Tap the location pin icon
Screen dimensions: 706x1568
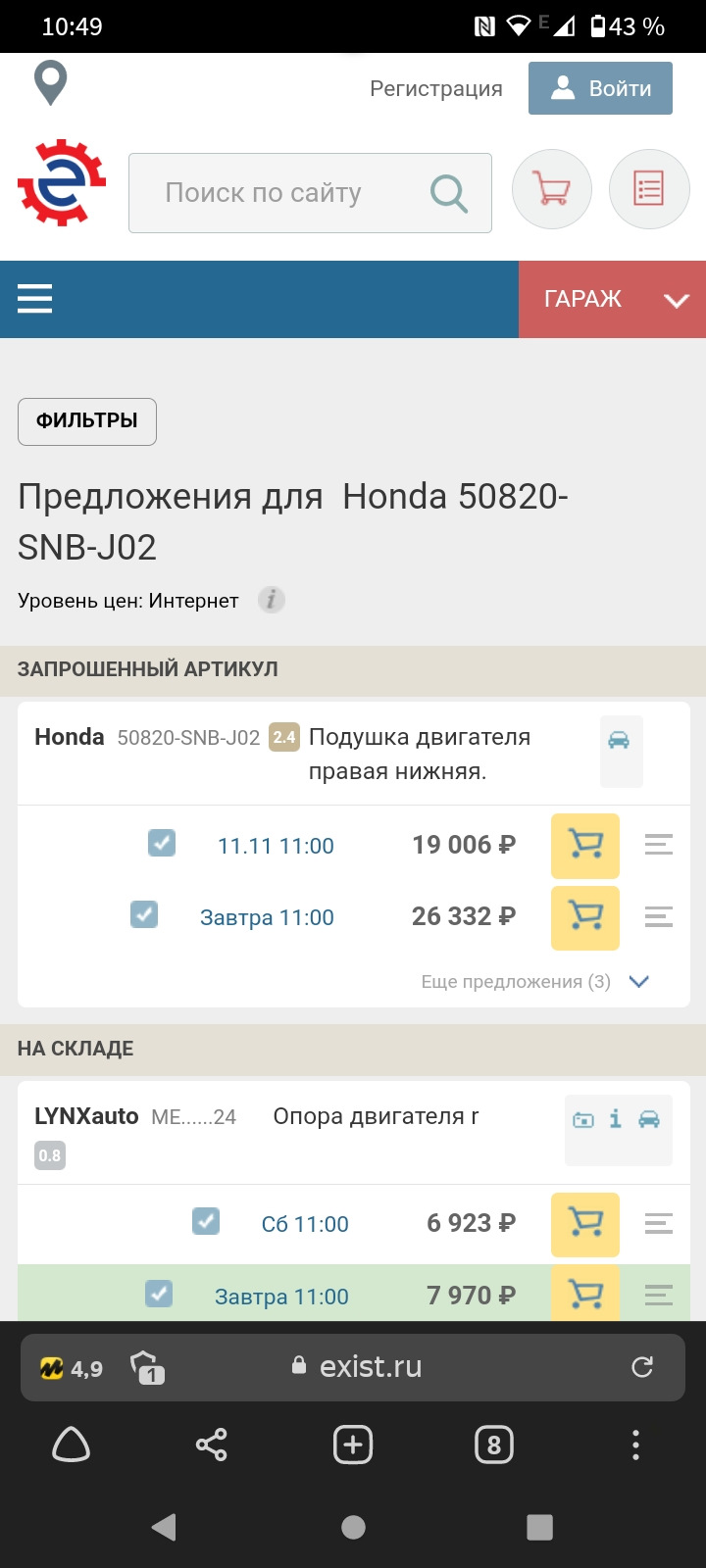(50, 82)
